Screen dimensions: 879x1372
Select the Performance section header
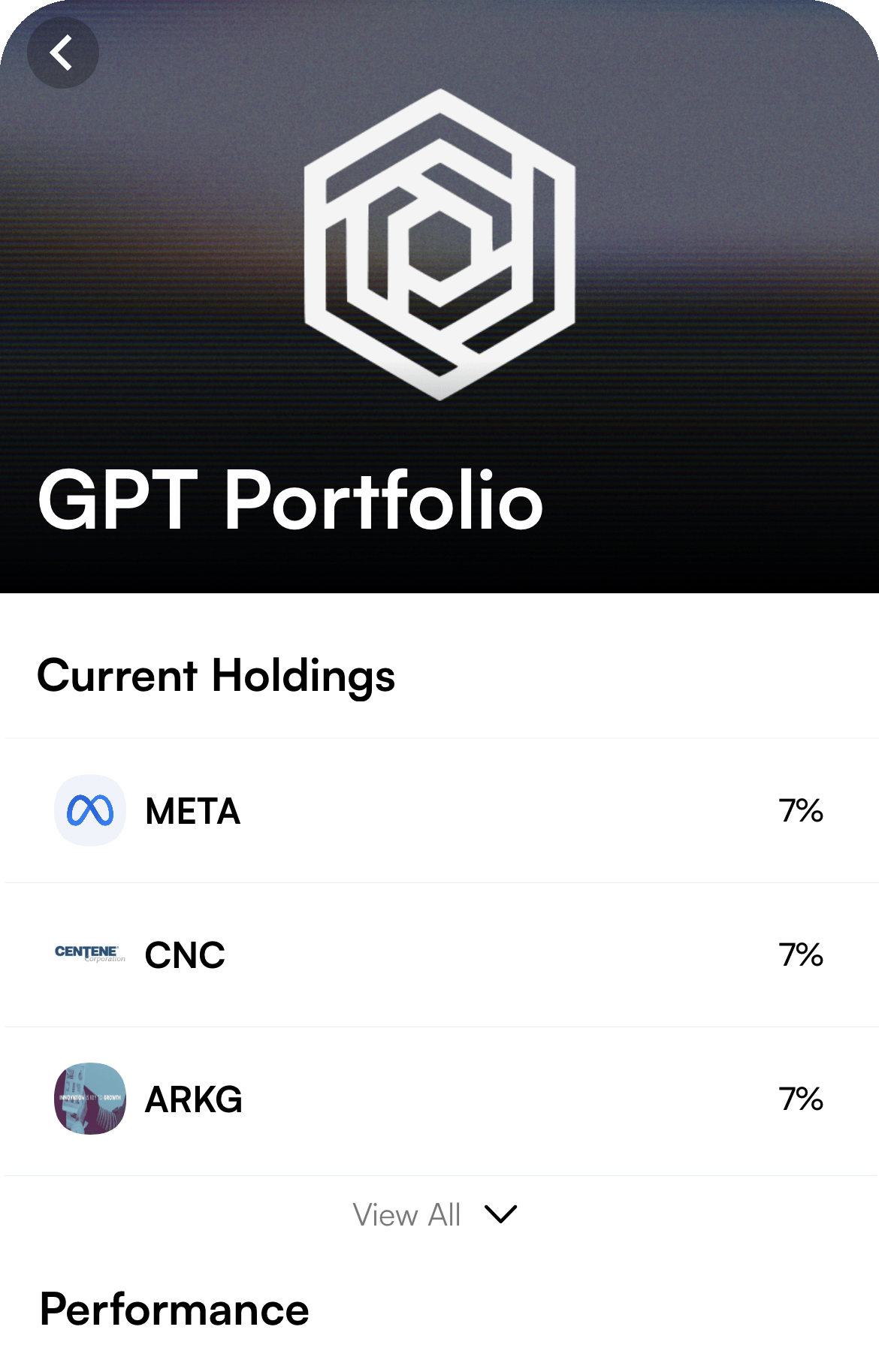175,1310
